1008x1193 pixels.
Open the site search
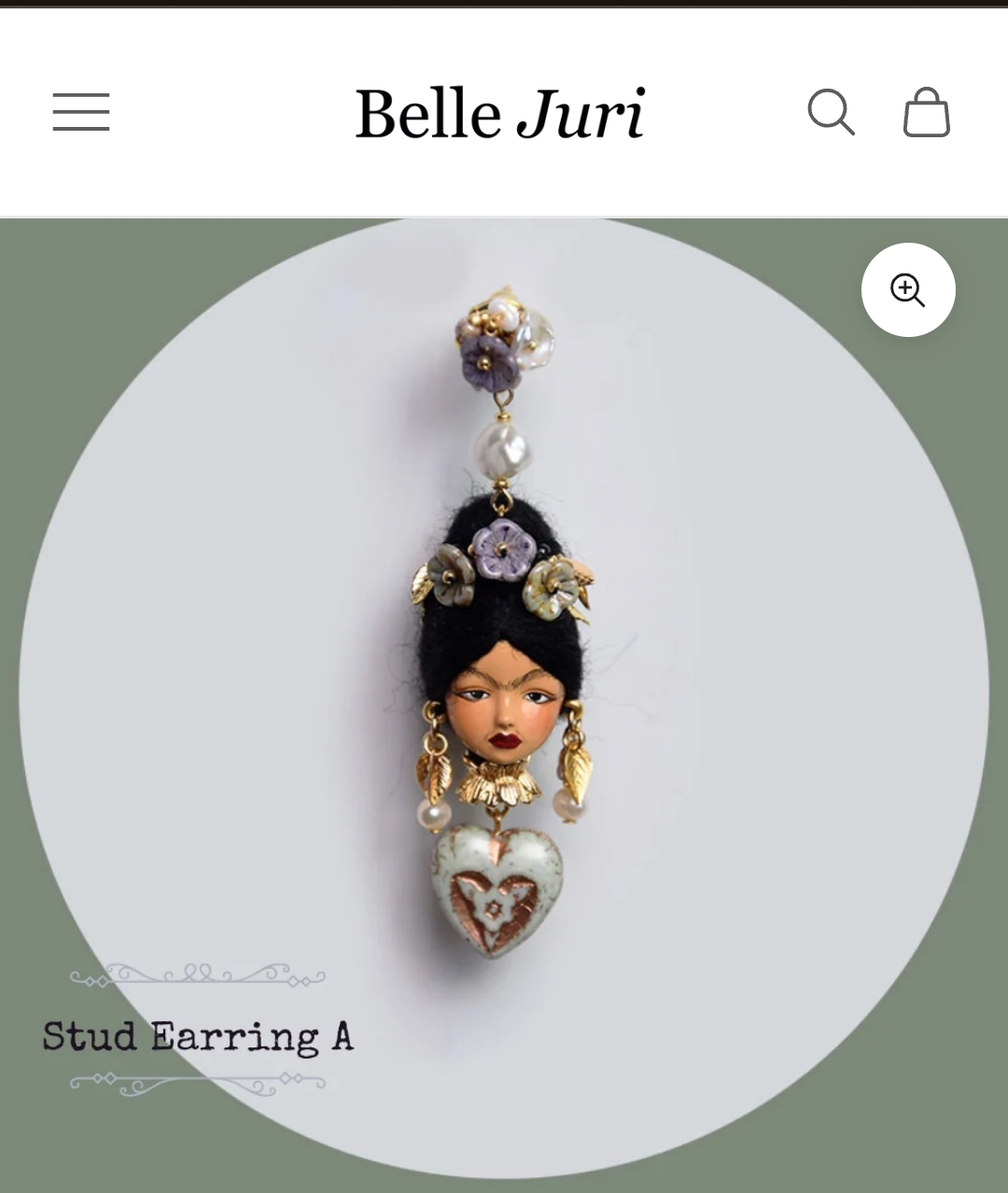click(830, 112)
